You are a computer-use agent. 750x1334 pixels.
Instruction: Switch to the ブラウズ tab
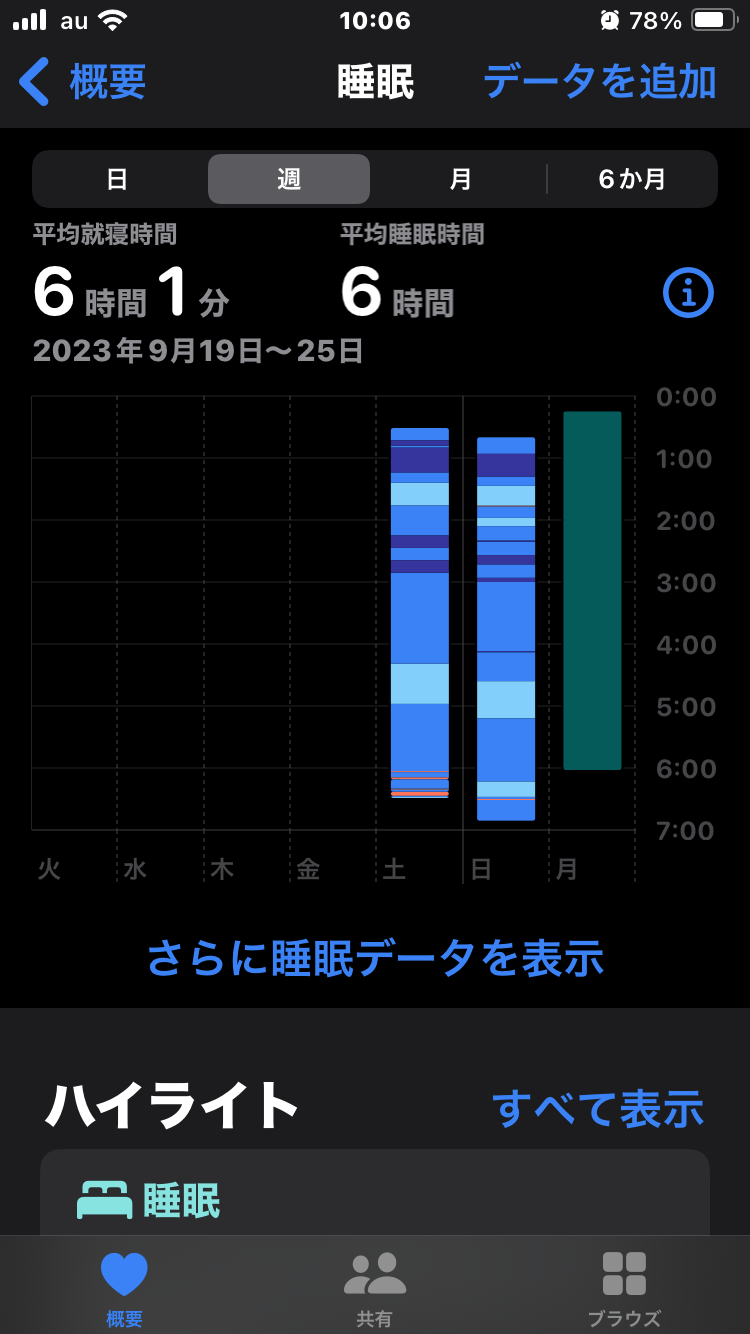point(624,1288)
